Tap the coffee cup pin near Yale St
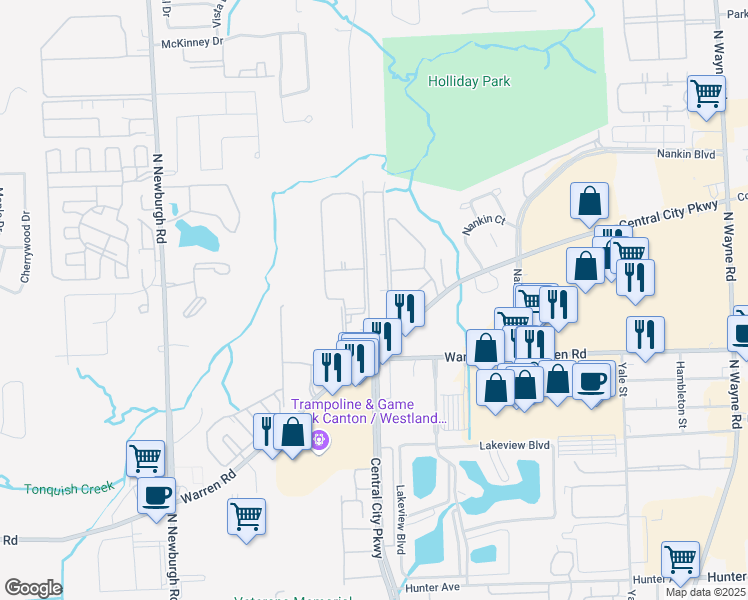748x600 pixels. pos(592,381)
